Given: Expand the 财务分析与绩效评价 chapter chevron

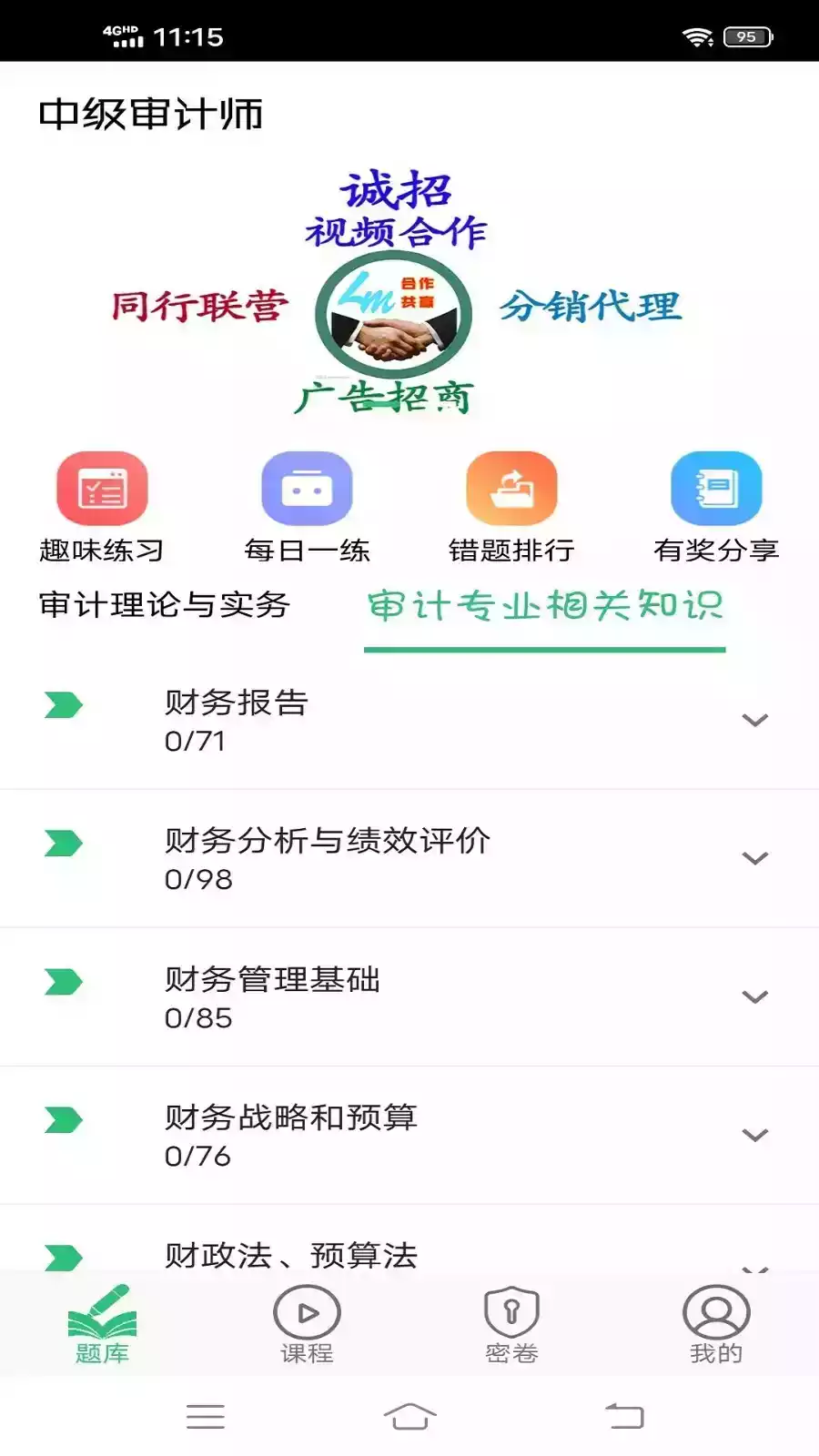Looking at the screenshot, I should coord(753,857).
